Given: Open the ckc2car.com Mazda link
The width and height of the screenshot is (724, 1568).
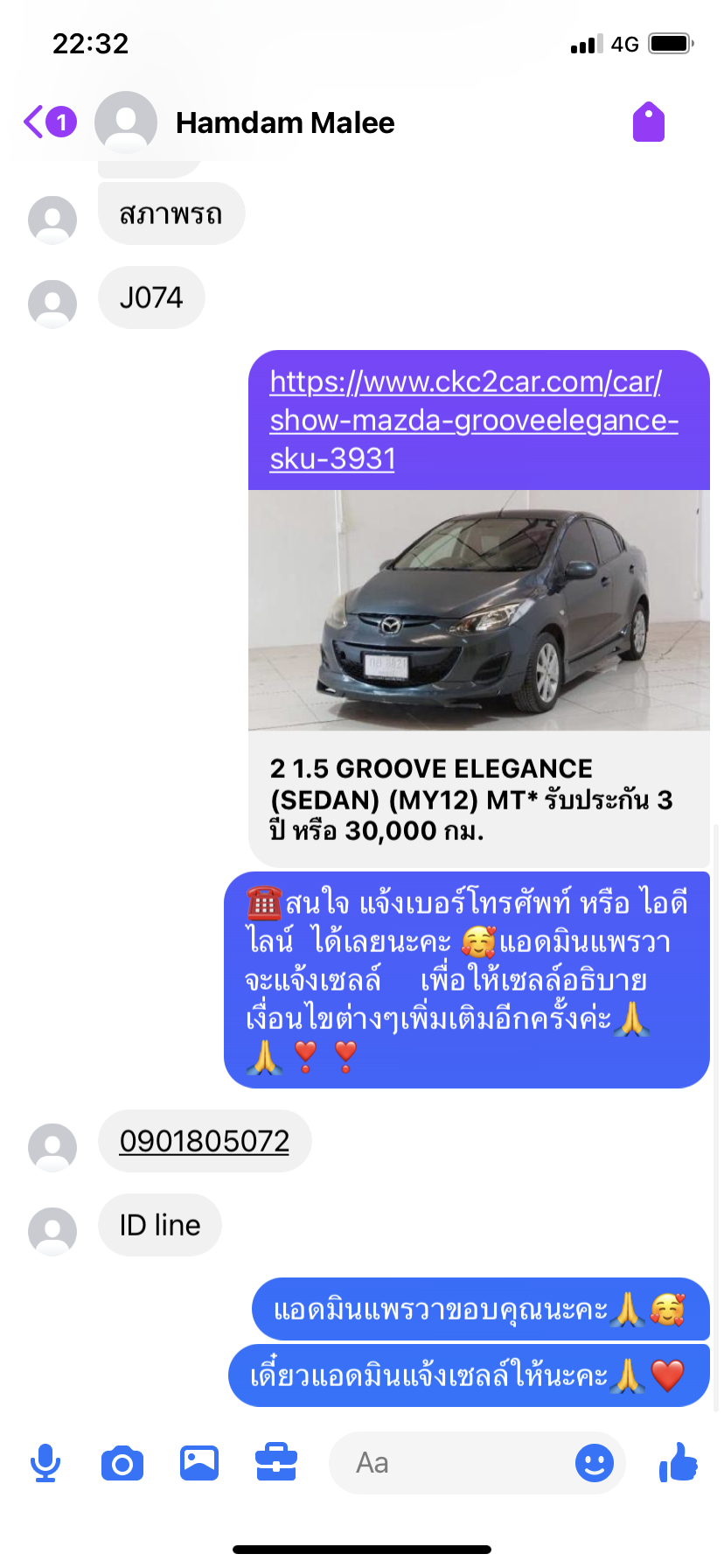Looking at the screenshot, I should click(x=473, y=420).
